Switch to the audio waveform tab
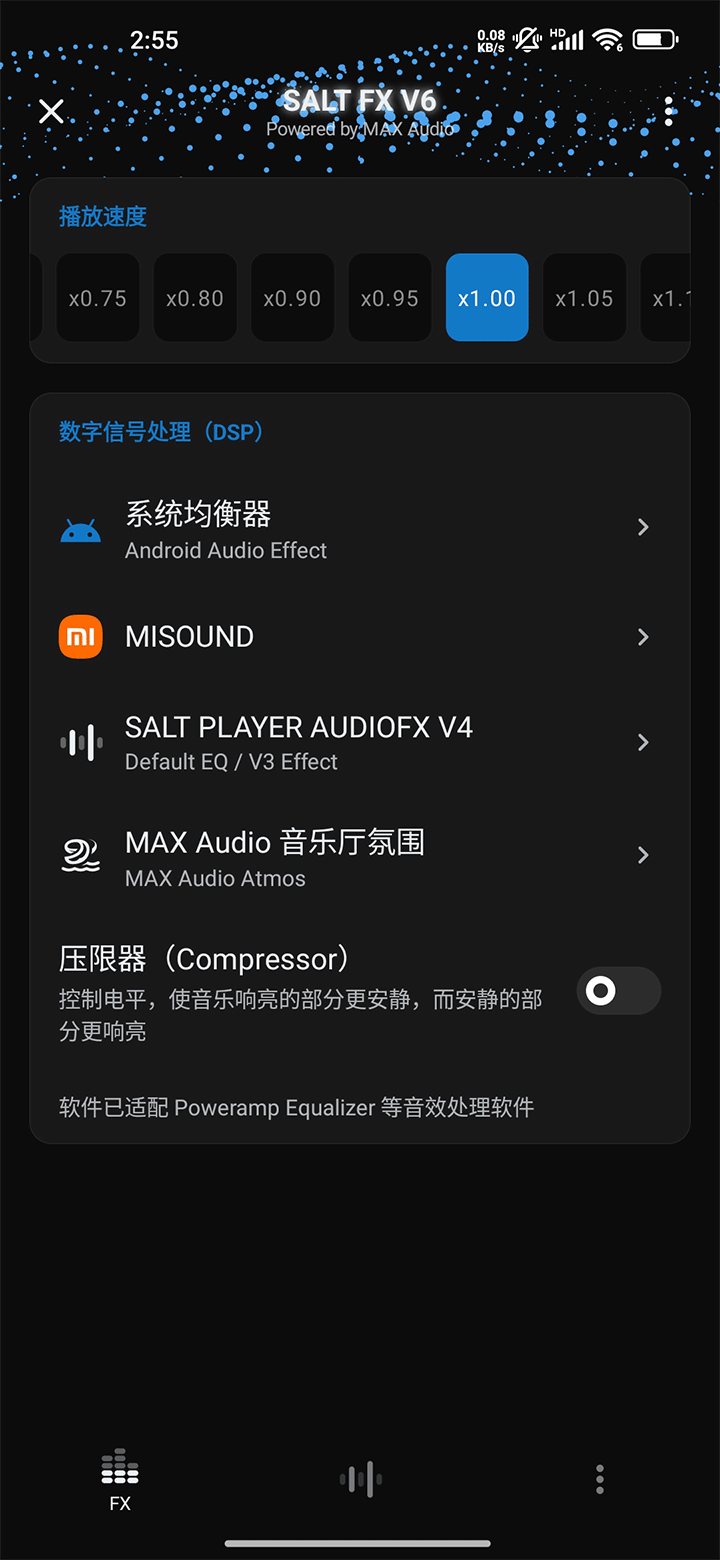The height and width of the screenshot is (1560, 720). point(360,1479)
